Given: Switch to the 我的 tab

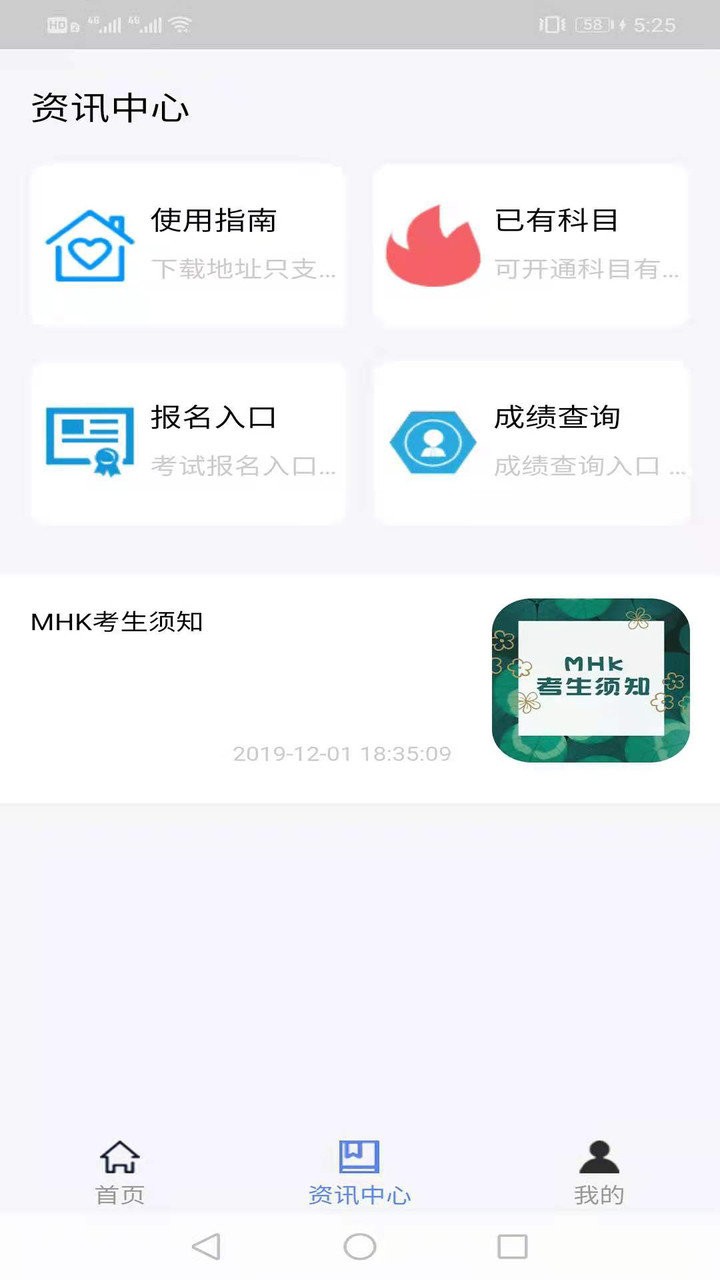Looking at the screenshot, I should (x=598, y=1170).
